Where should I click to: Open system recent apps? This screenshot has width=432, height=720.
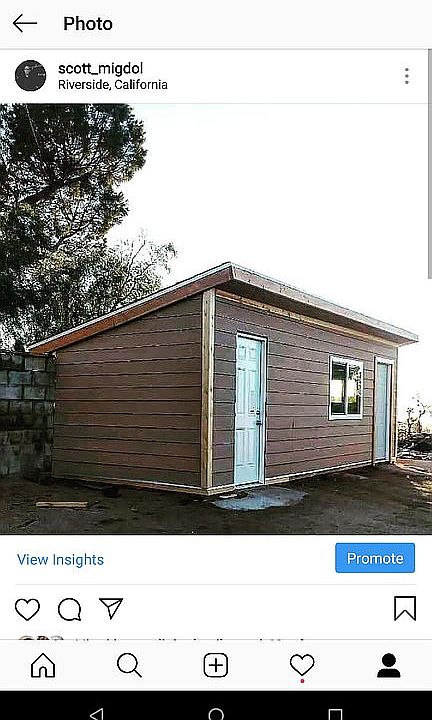click(336, 714)
